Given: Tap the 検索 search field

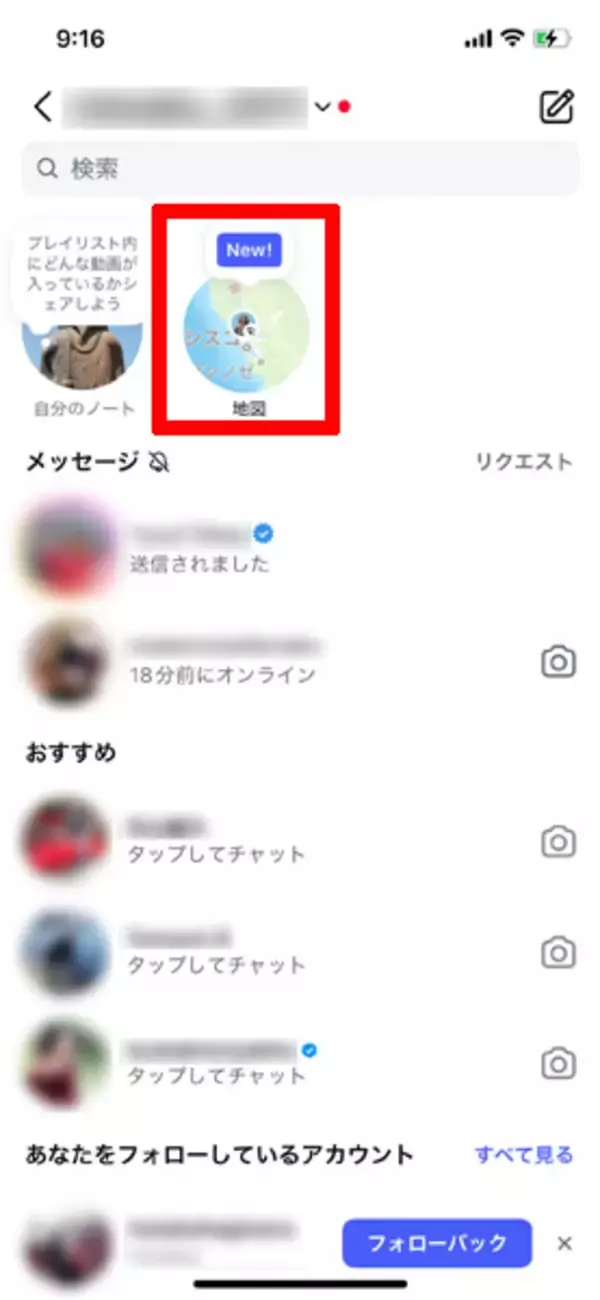Looking at the screenshot, I should [300, 168].
